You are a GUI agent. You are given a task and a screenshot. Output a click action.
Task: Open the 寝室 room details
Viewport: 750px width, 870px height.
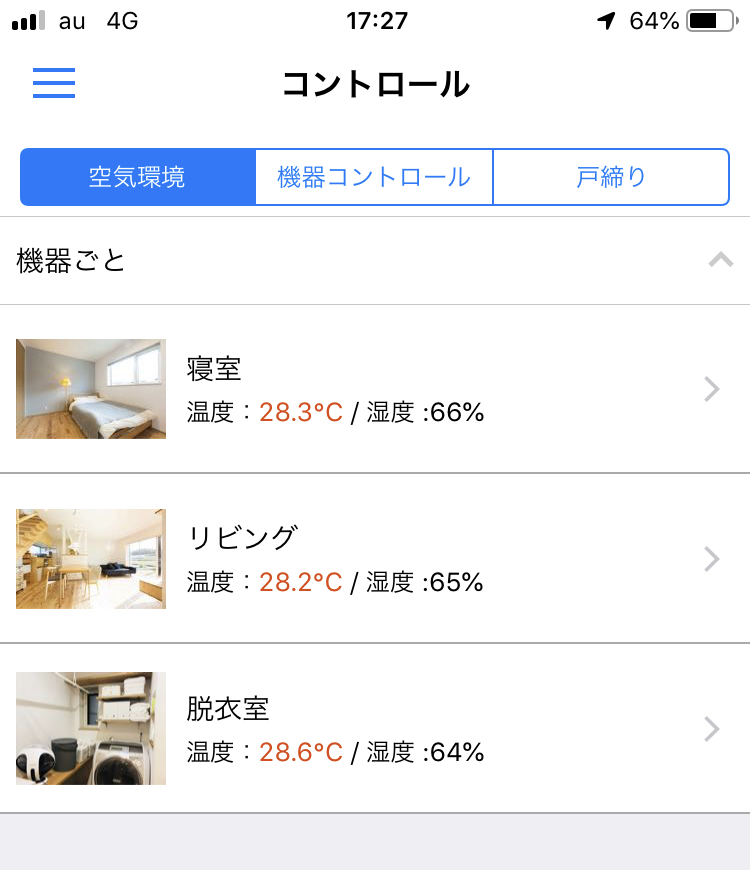(375, 389)
